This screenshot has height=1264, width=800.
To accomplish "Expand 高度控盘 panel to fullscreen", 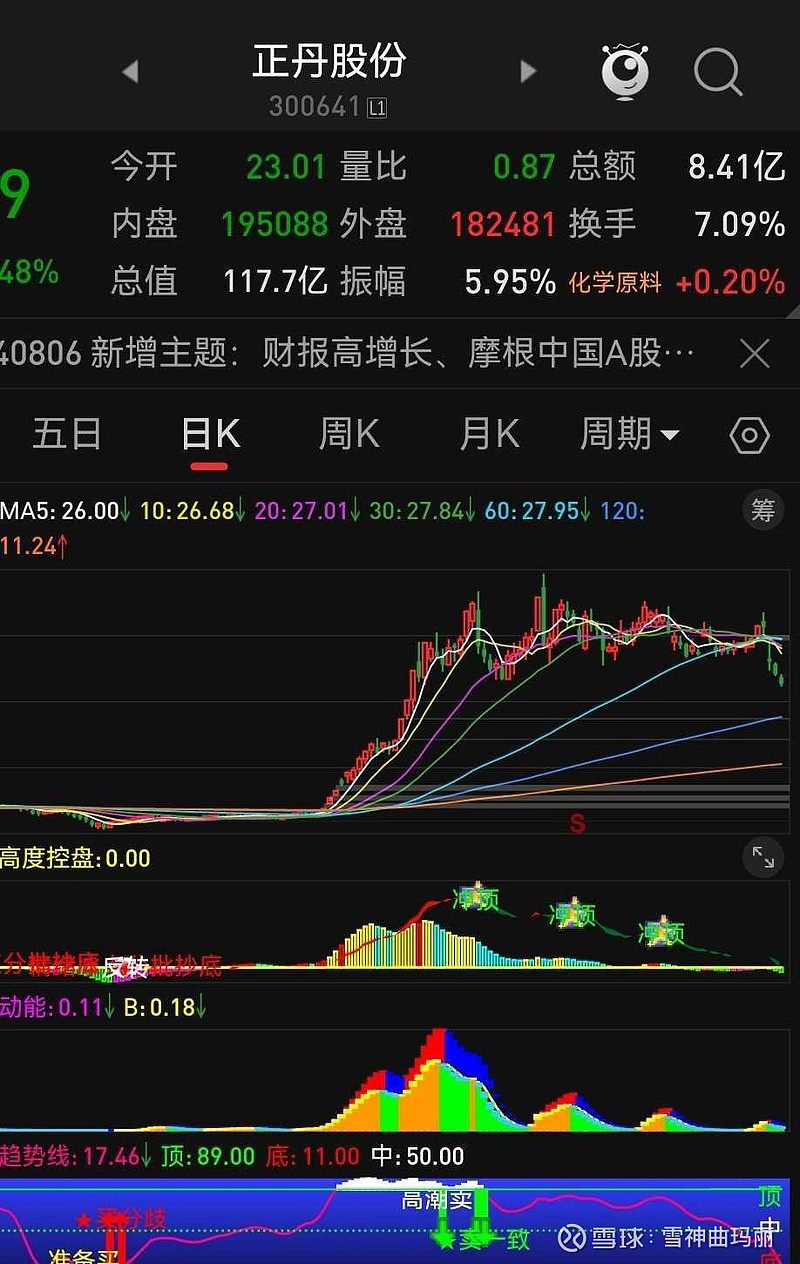I will 761,857.
